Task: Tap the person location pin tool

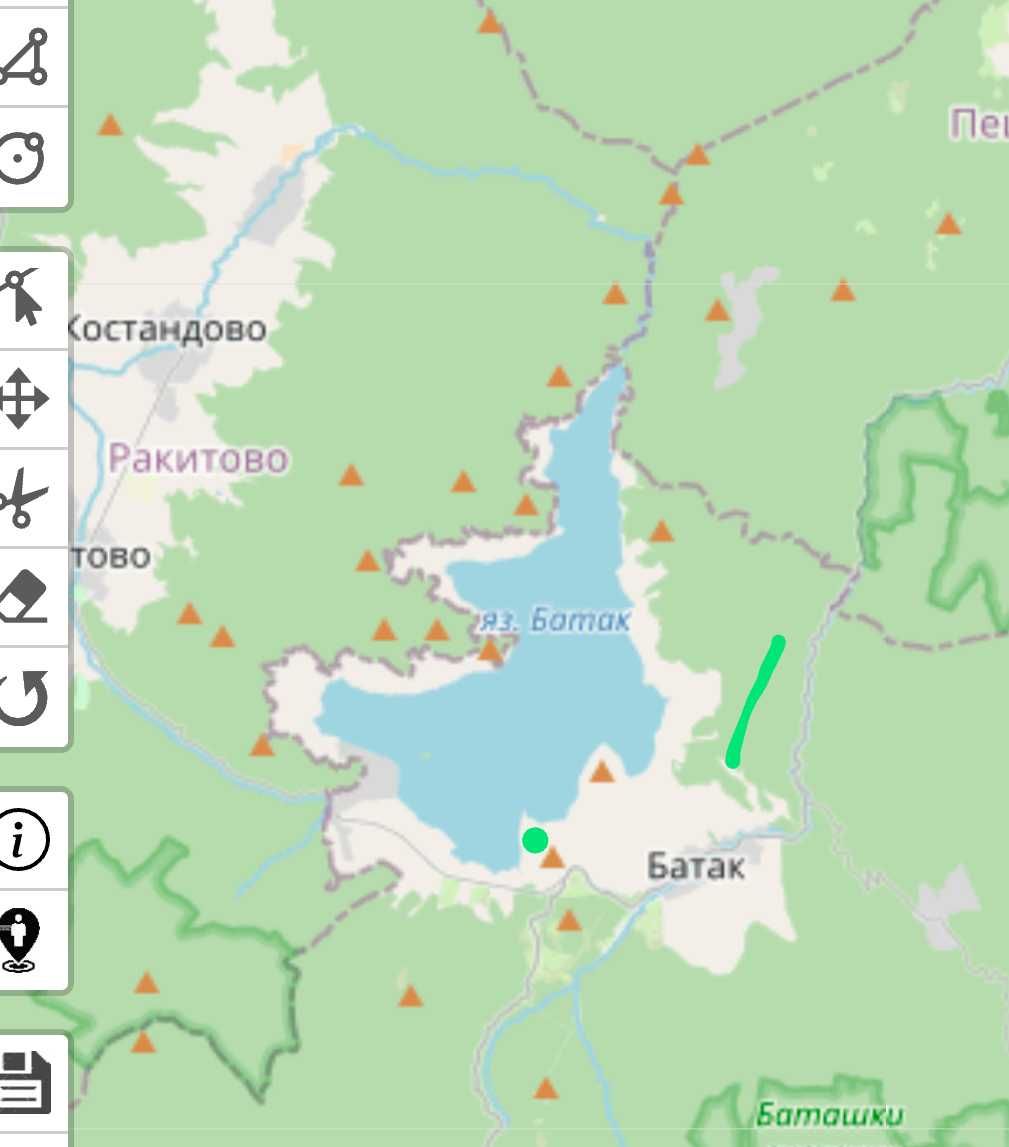Action: 22,939
